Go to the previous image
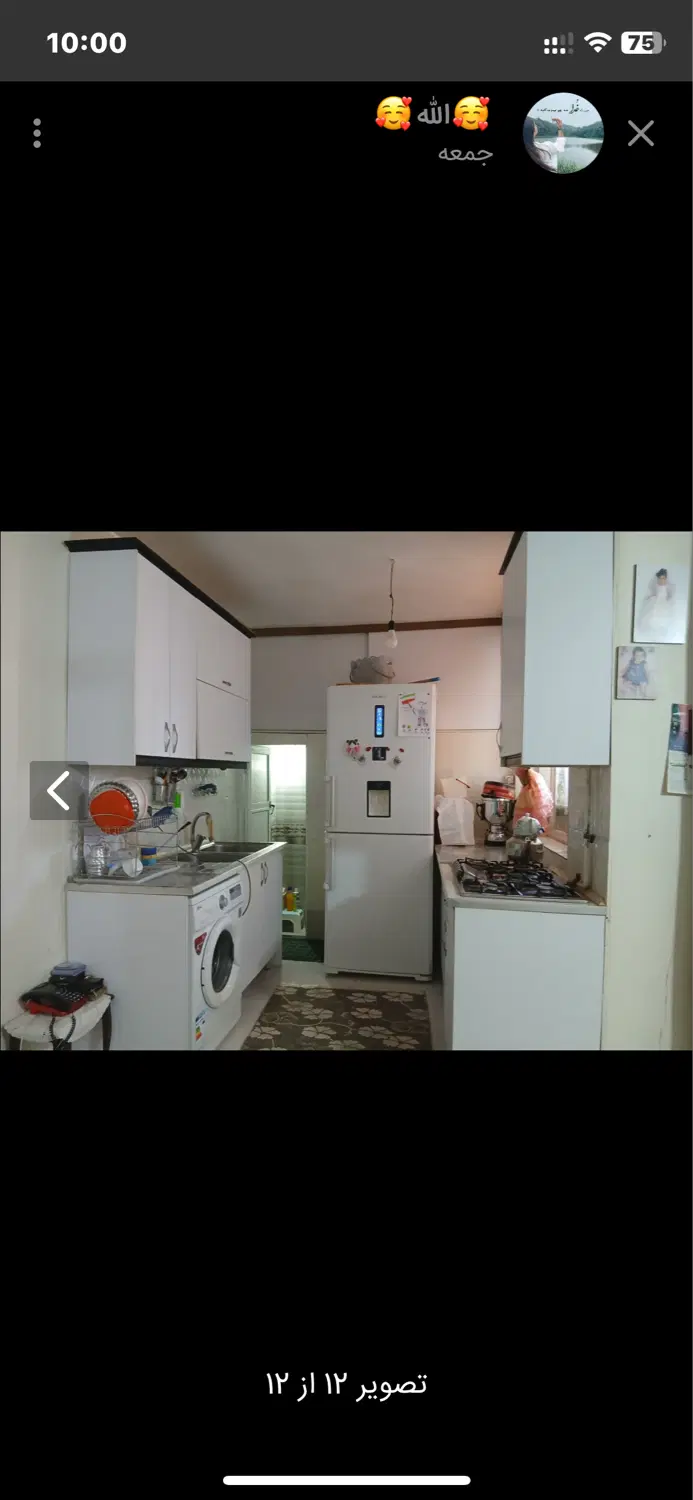The image size is (693, 1500). click(59, 791)
